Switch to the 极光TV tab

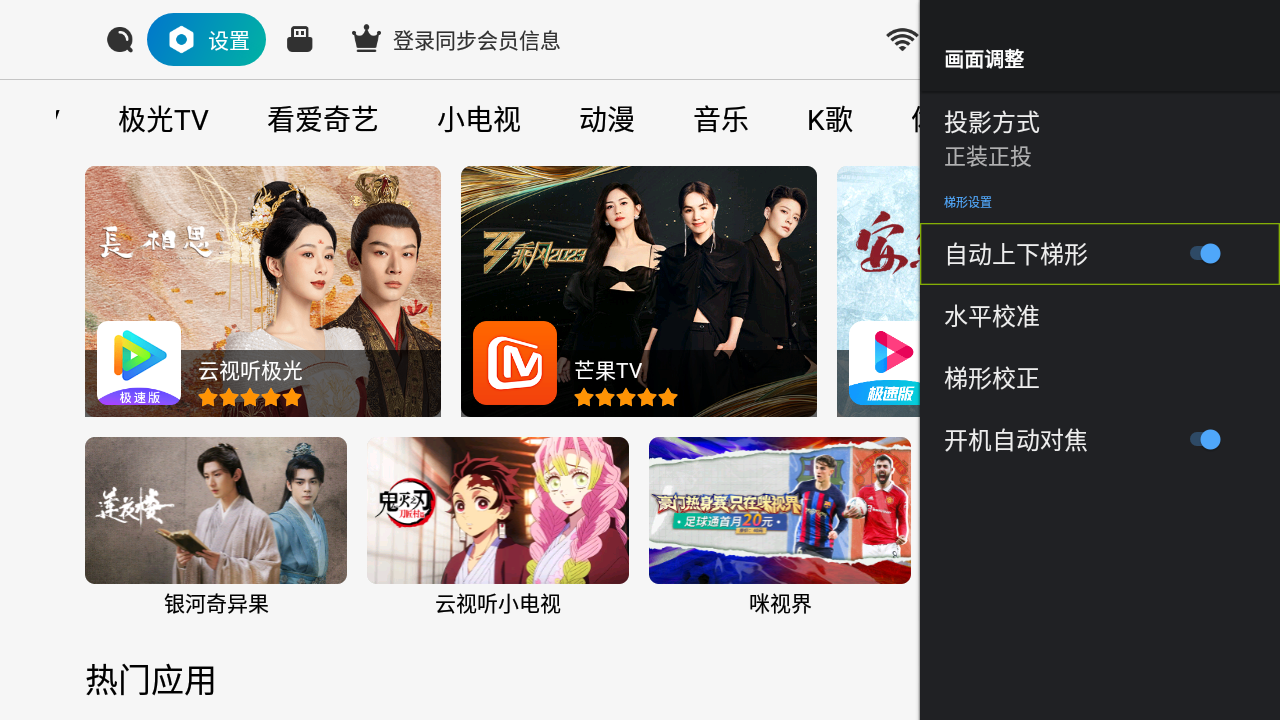163,120
